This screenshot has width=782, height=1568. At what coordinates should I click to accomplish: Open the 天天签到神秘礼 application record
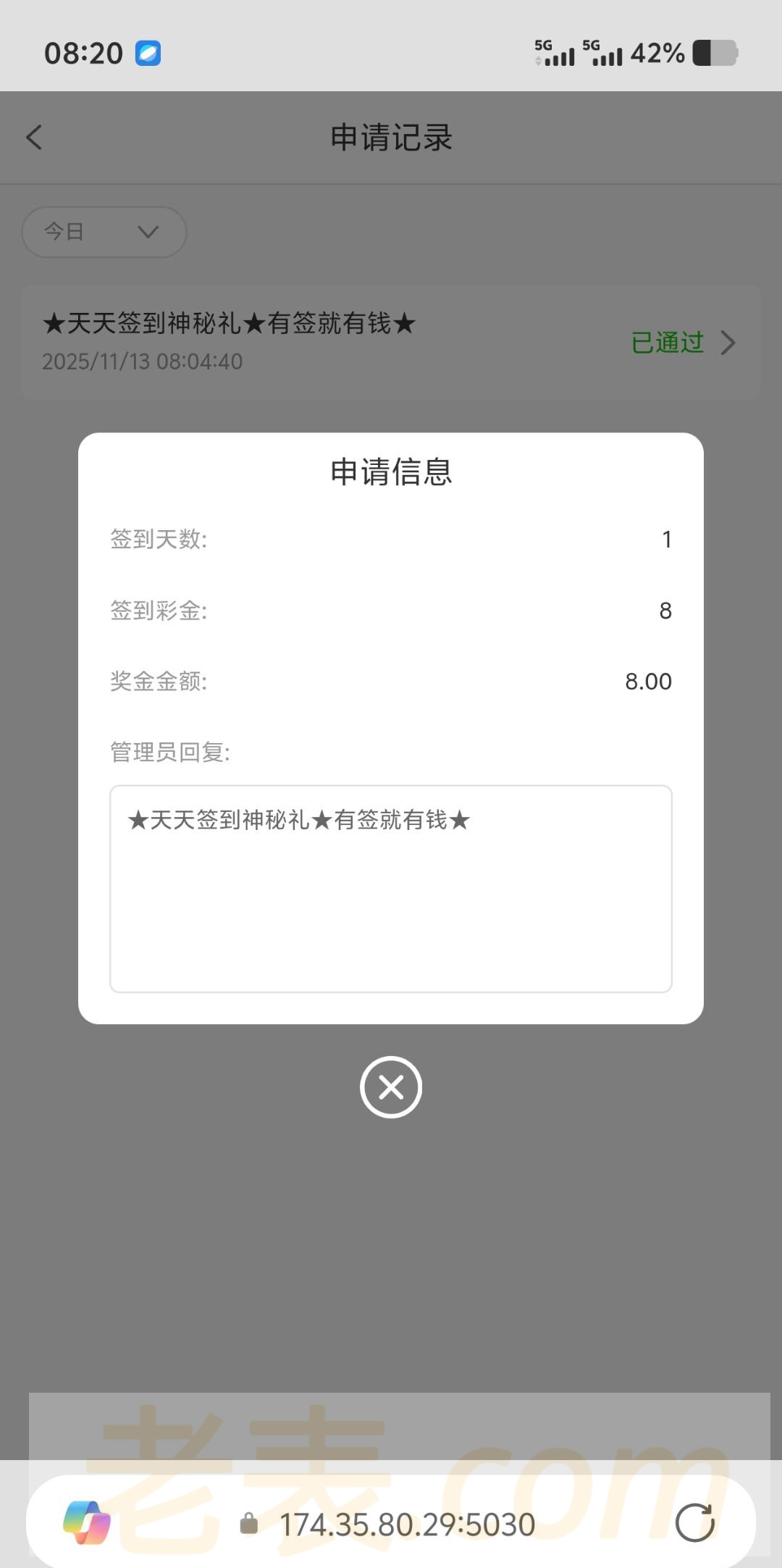tap(391, 342)
